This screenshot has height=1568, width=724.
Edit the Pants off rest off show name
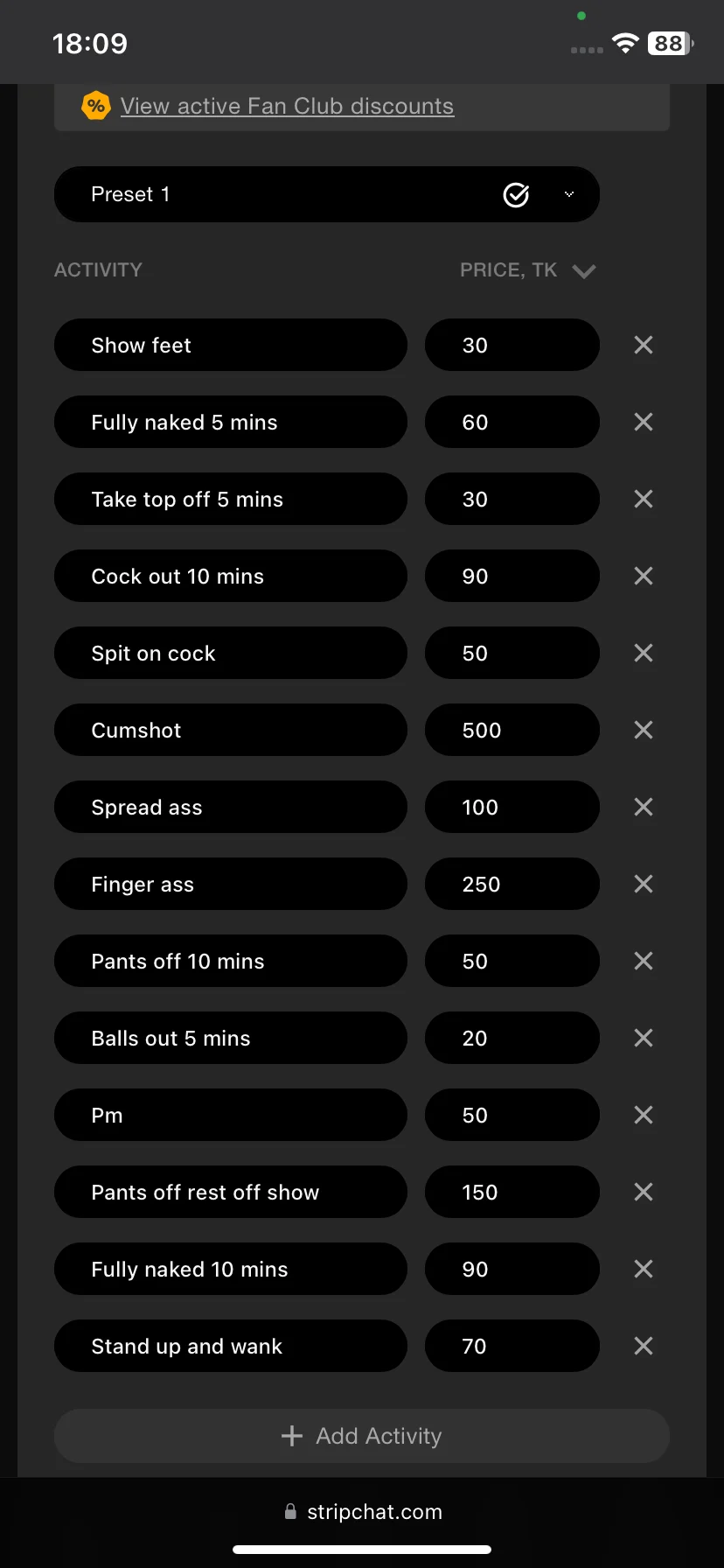point(230,1192)
